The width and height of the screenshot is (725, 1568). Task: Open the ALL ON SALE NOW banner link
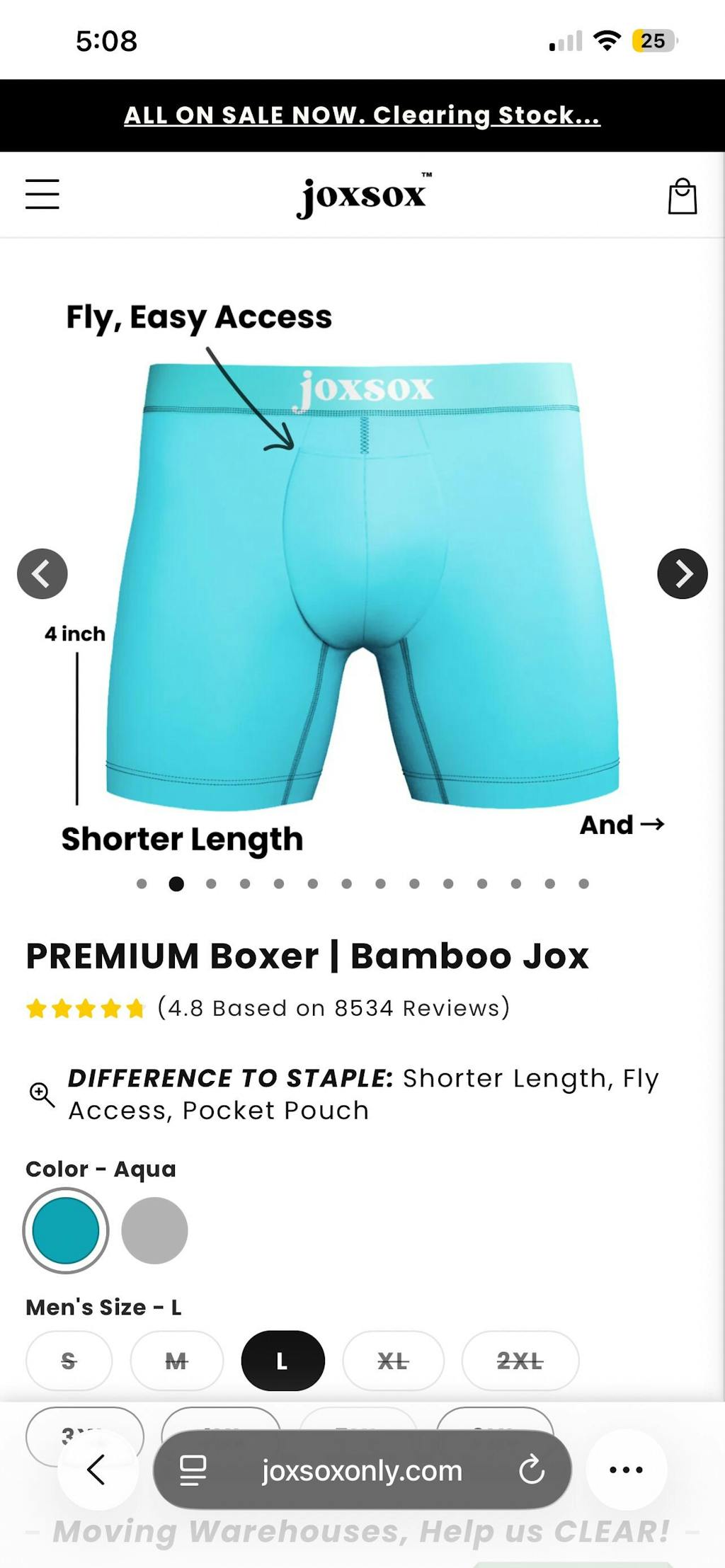362,115
